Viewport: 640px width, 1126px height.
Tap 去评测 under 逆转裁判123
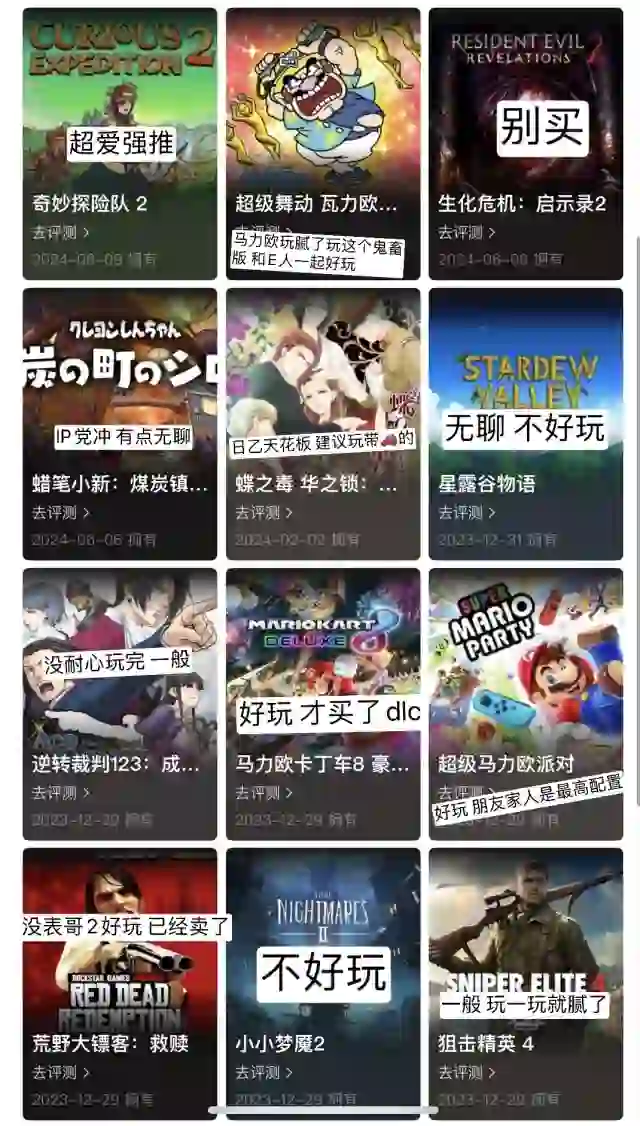pyautogui.click(x=60, y=792)
